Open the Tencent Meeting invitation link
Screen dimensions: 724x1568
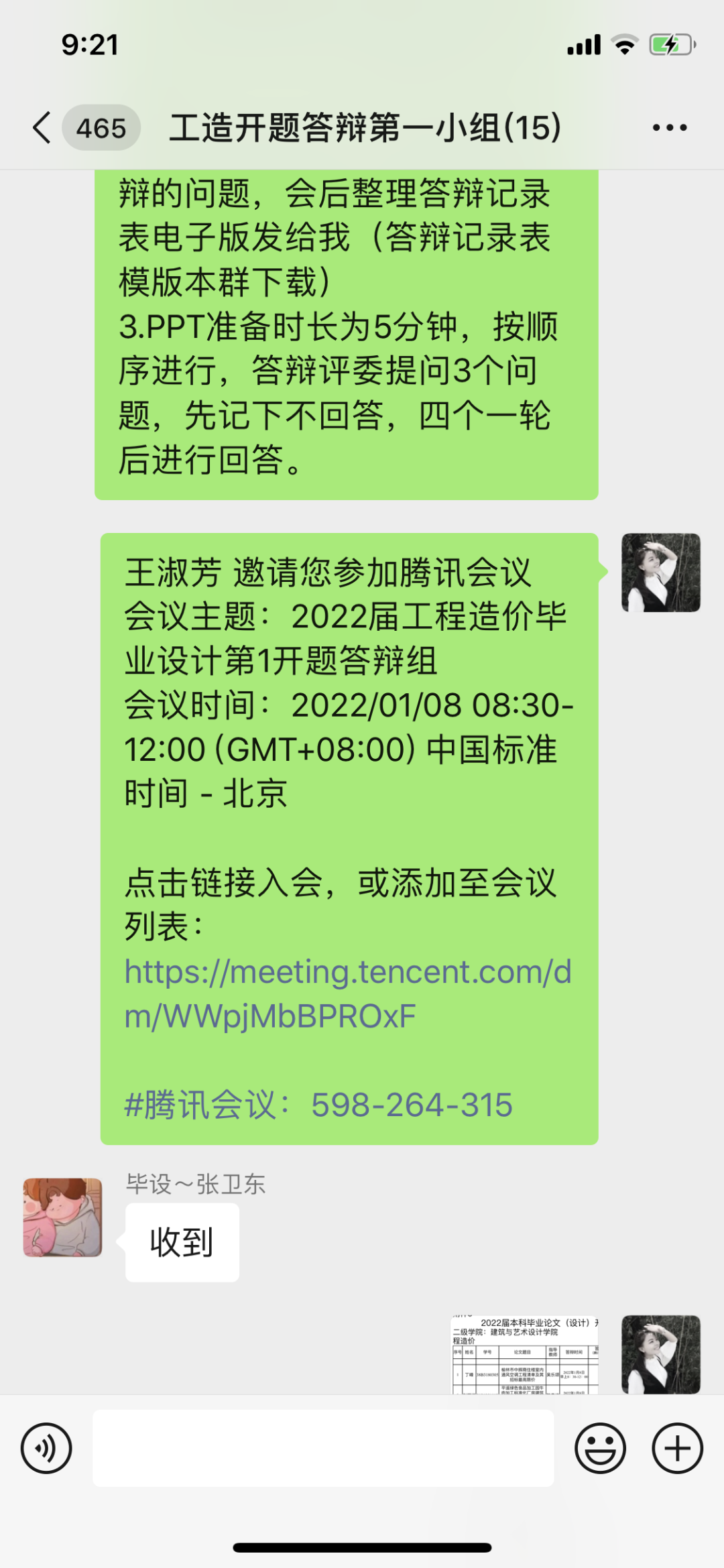pos(347,993)
